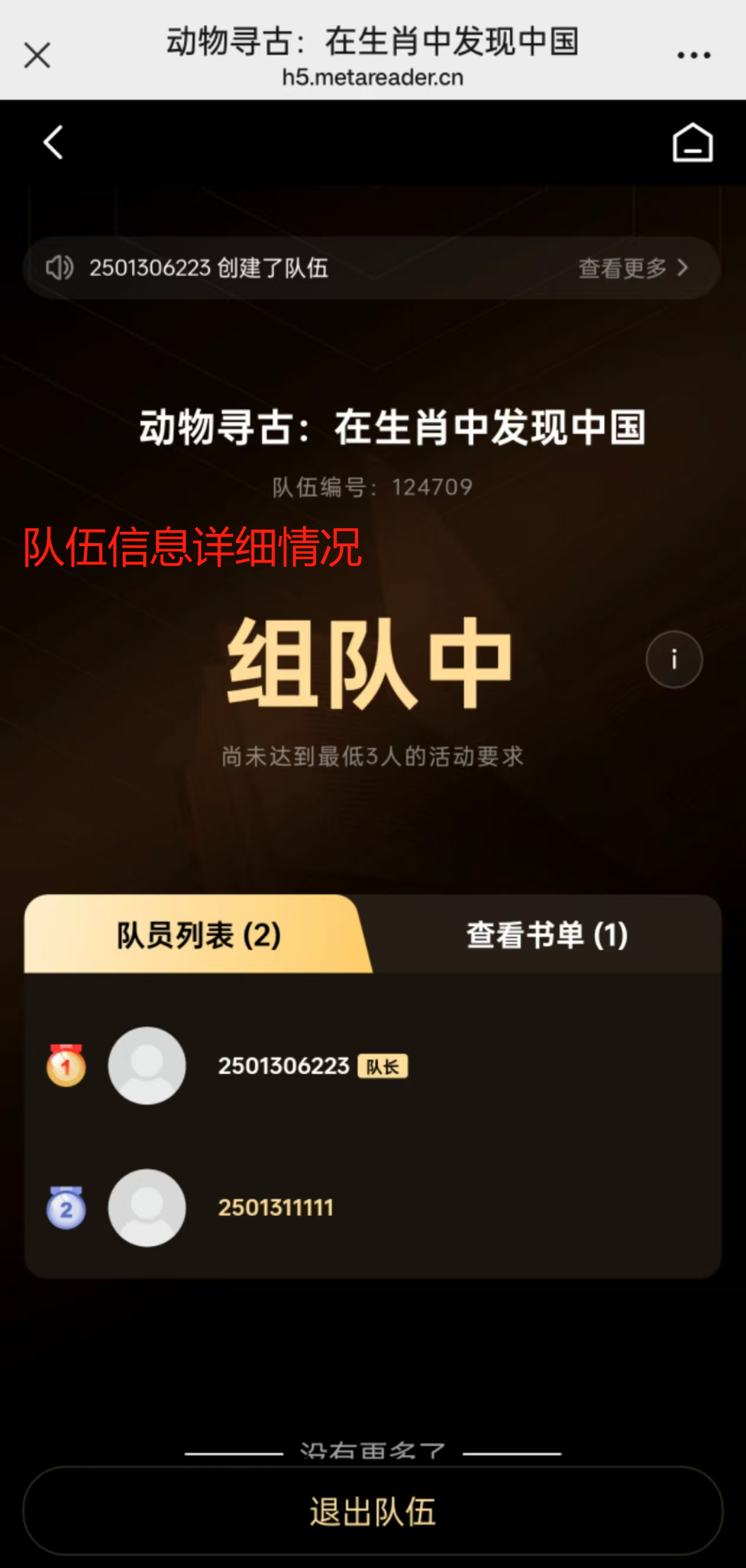Open team captain 2501306223's entry
The height and width of the screenshot is (1568, 746).
click(x=283, y=1066)
